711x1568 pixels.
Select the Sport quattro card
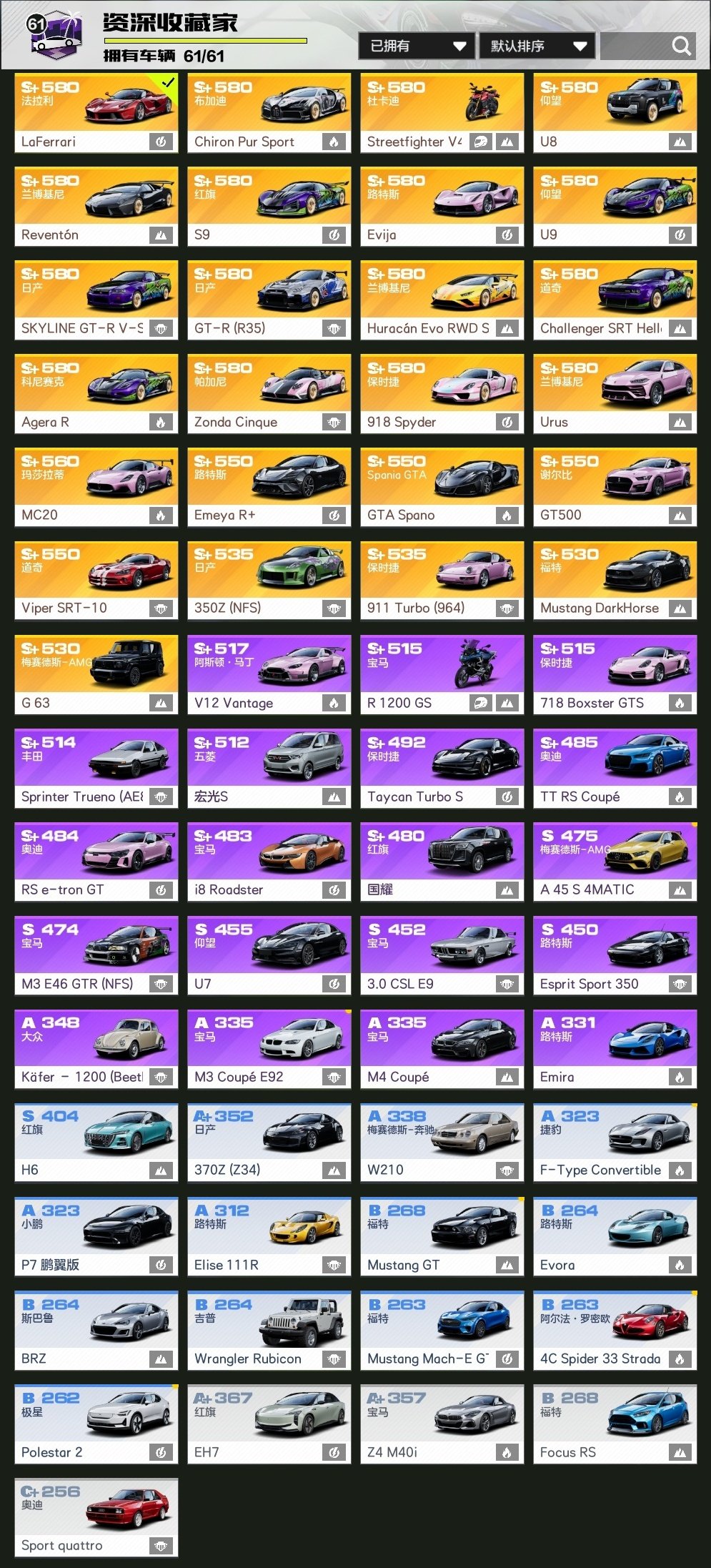tap(96, 1517)
